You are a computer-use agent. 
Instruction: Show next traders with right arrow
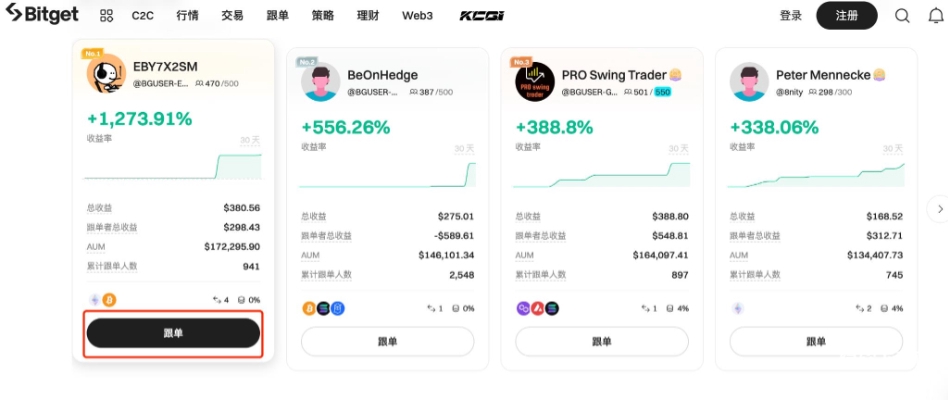938,209
